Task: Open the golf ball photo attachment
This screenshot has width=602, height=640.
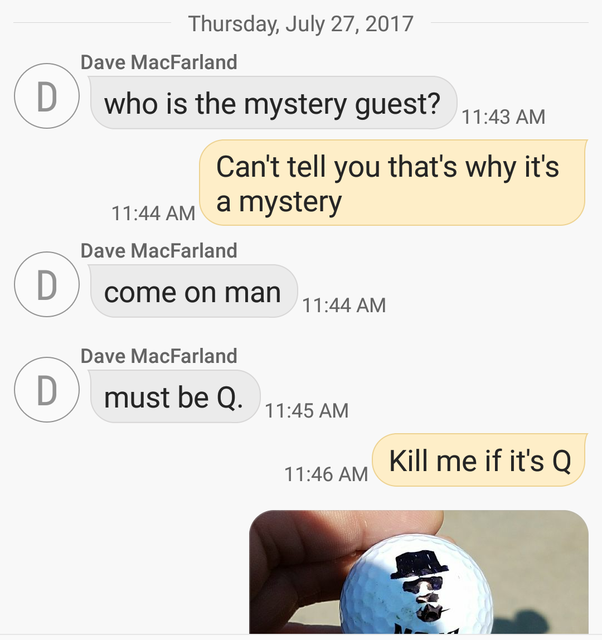Action: 418,575
